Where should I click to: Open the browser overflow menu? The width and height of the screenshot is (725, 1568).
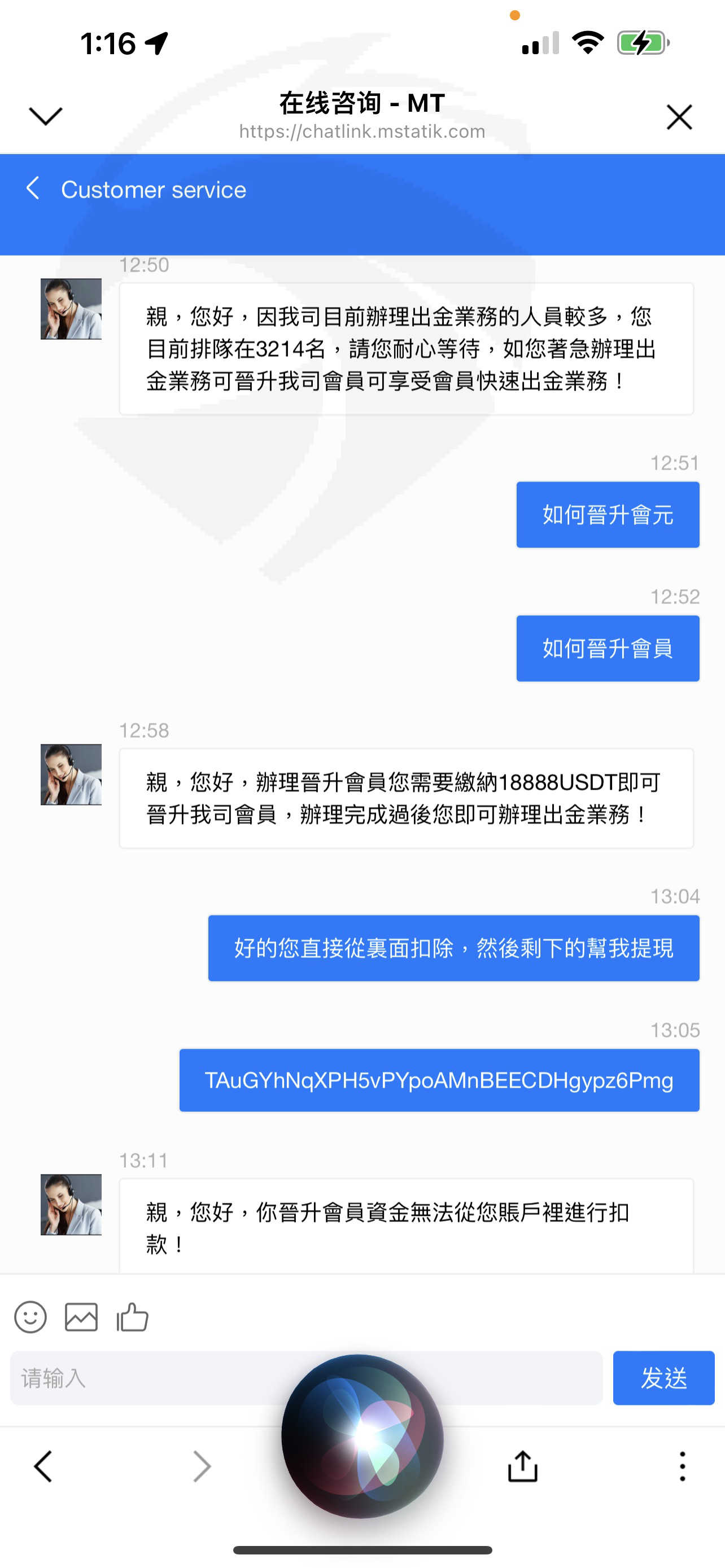click(683, 1466)
